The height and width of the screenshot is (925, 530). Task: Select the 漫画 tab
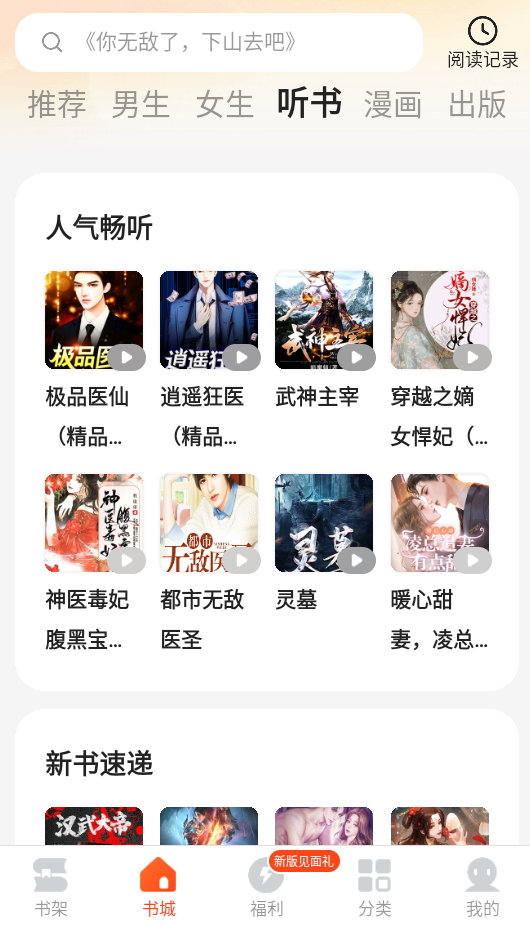pyautogui.click(x=392, y=104)
